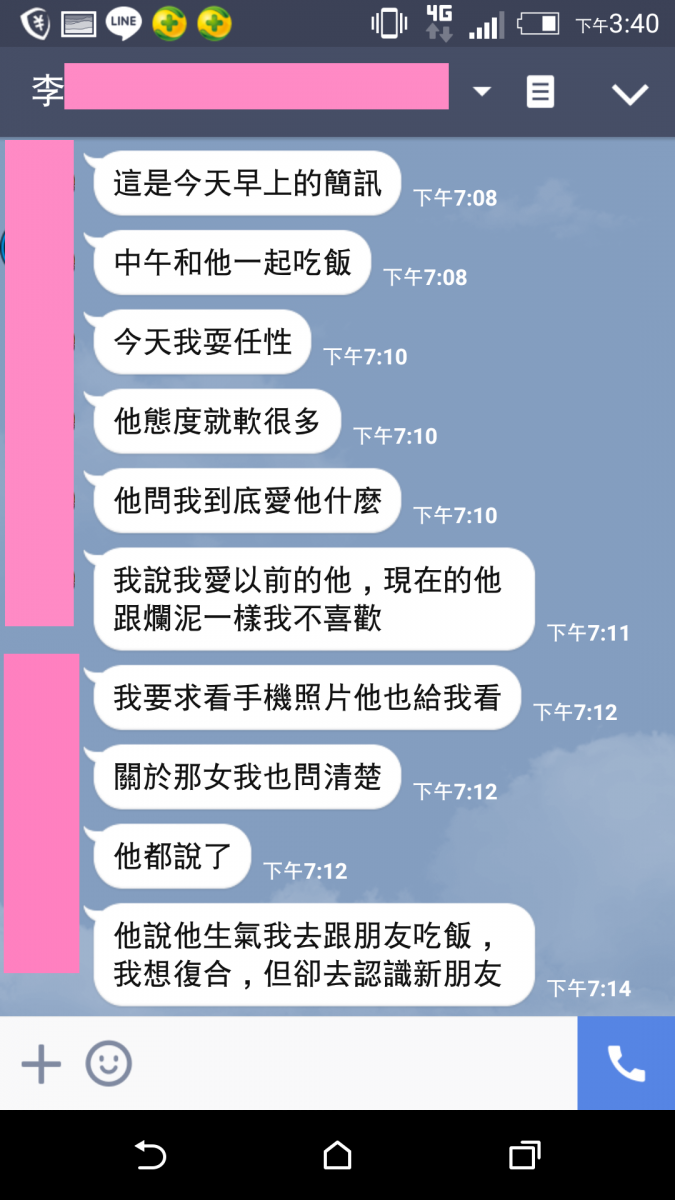
Task: Open recent apps from the navigation bar
Action: [524, 1156]
